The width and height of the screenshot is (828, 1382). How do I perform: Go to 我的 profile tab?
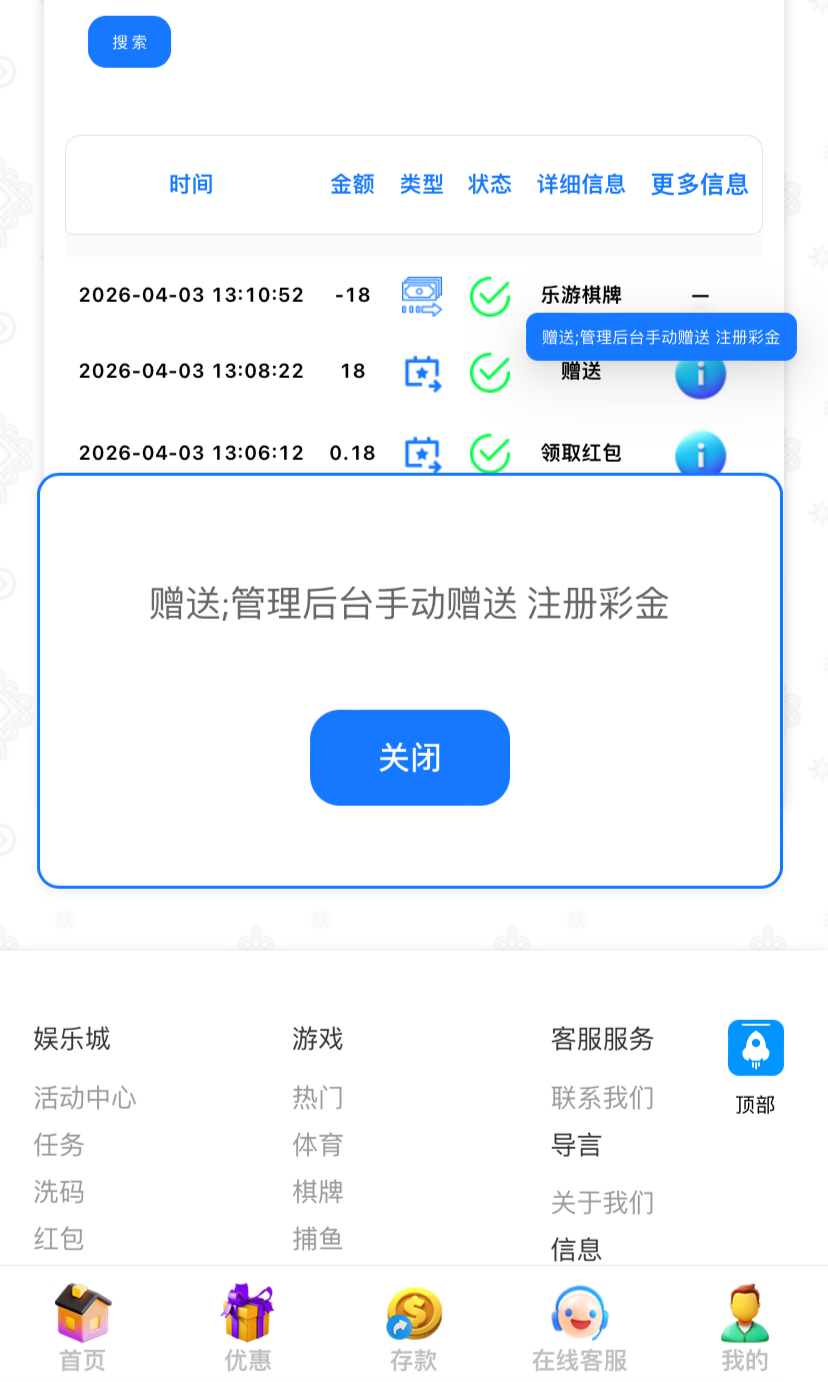pyautogui.click(x=745, y=1326)
